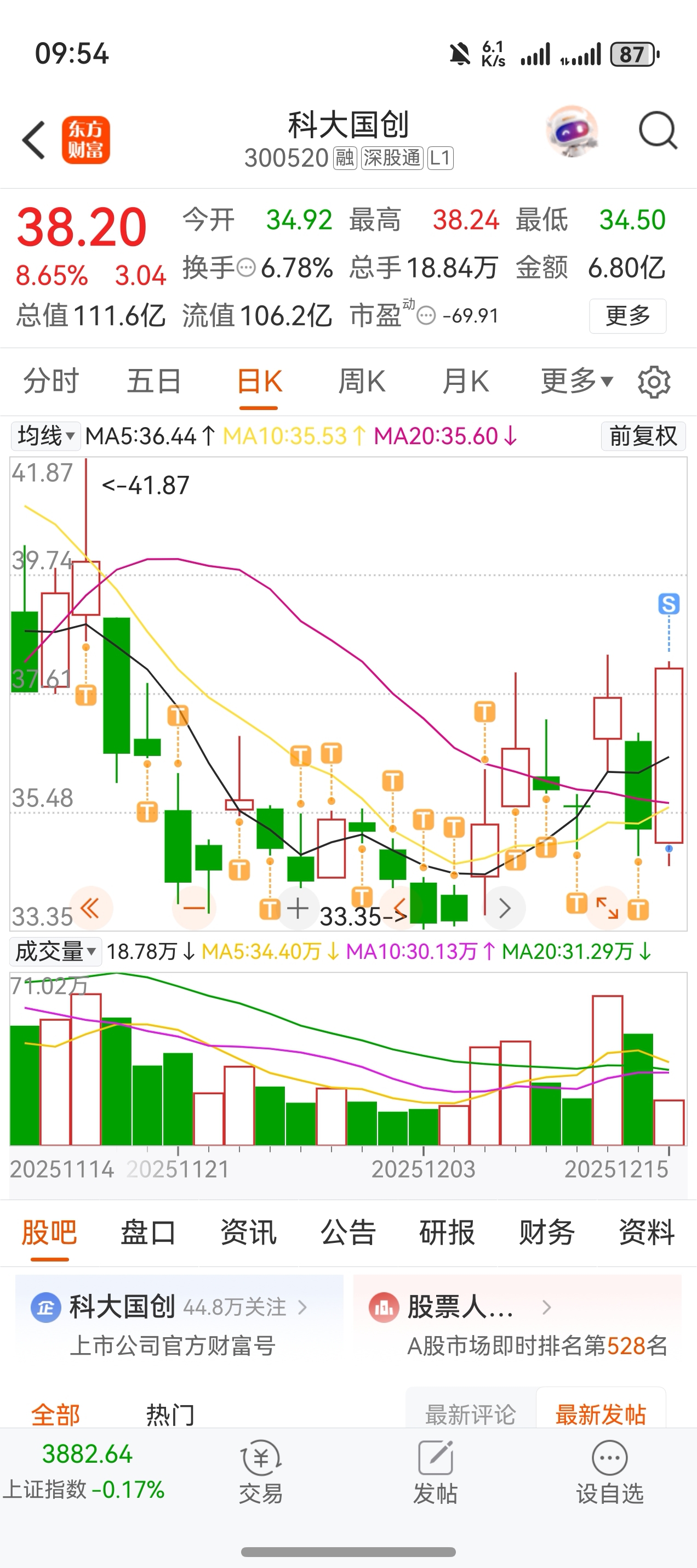The width and height of the screenshot is (697, 1568).
Task: Open the AI robot assistant
Action: click(x=571, y=132)
